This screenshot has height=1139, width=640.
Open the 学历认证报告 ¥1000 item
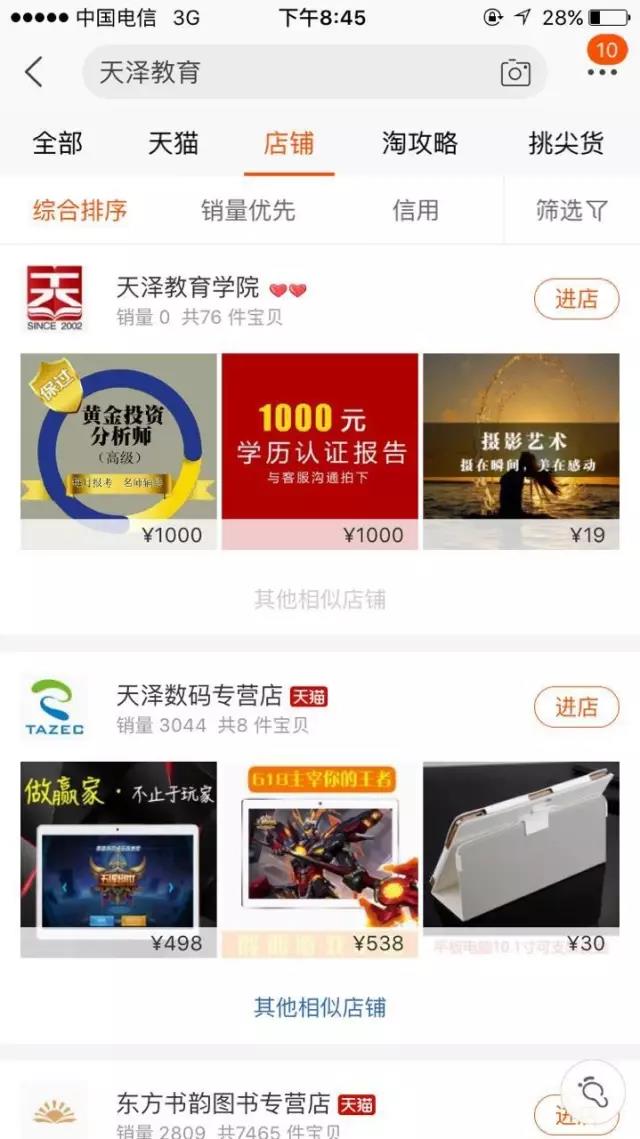[x=320, y=451]
